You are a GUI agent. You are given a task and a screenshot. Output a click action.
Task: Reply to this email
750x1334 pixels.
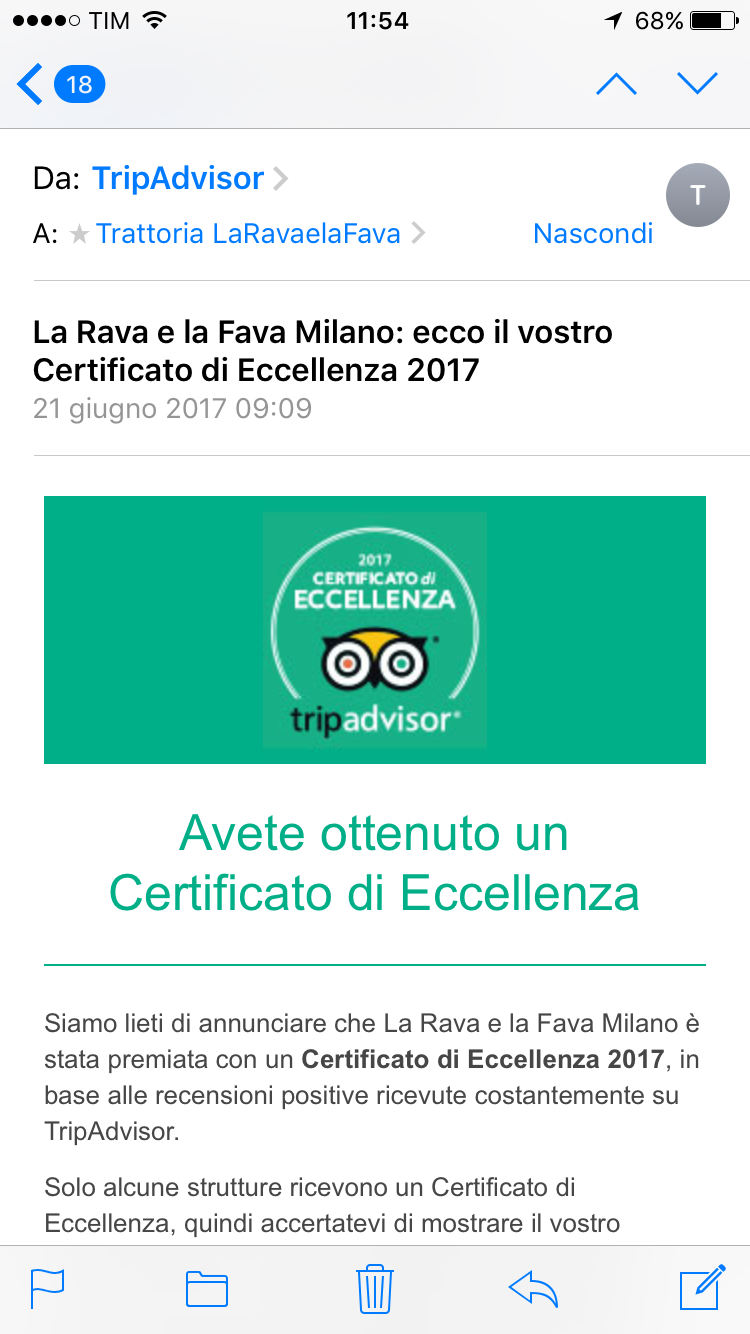pyautogui.click(x=533, y=1289)
